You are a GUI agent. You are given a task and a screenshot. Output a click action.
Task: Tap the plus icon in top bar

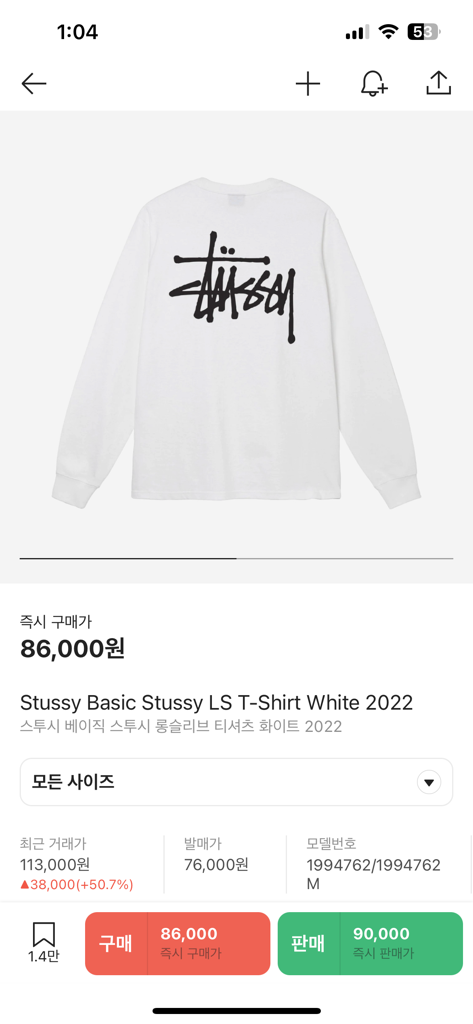[308, 84]
